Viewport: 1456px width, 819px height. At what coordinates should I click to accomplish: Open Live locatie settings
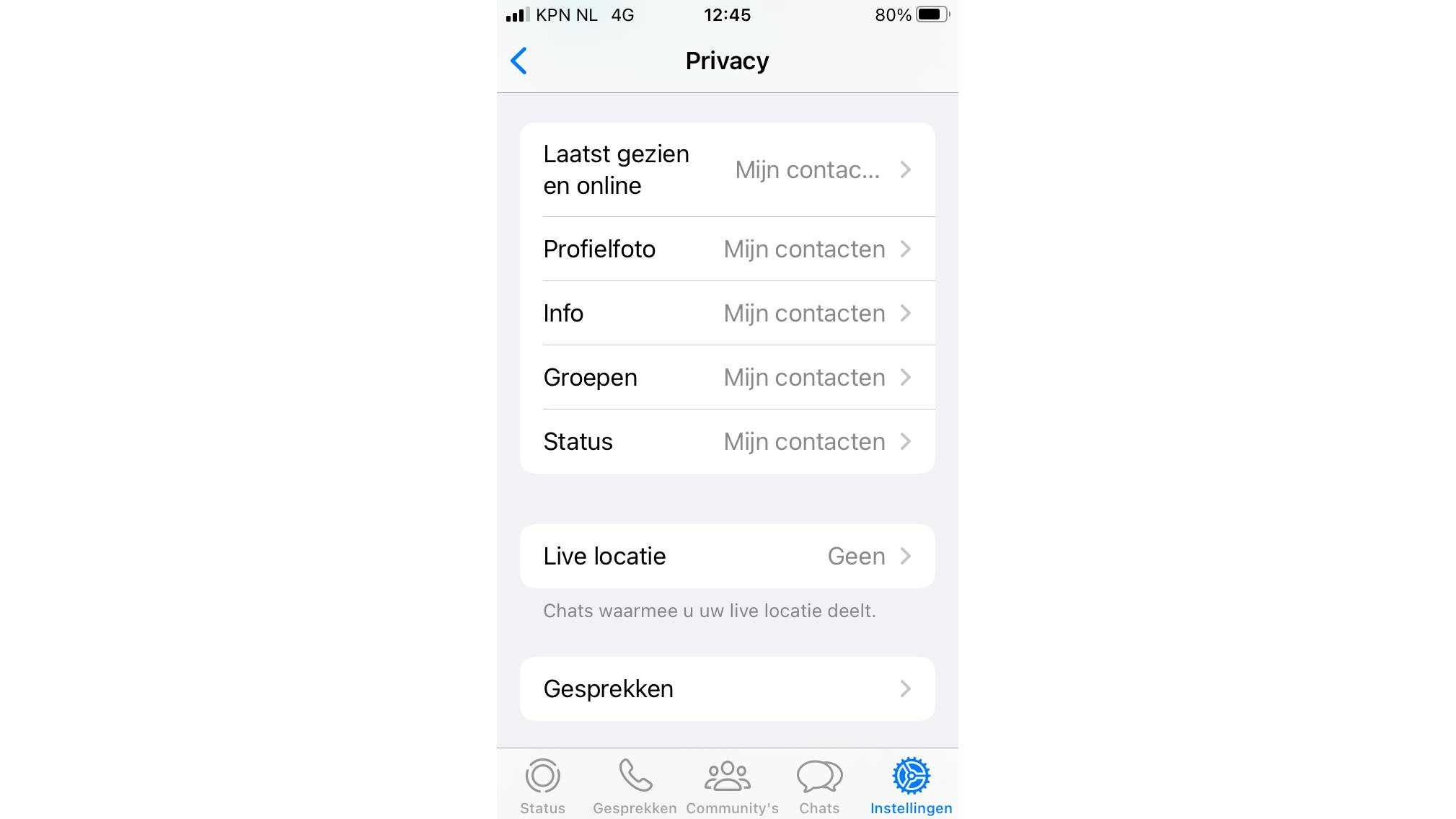point(727,556)
